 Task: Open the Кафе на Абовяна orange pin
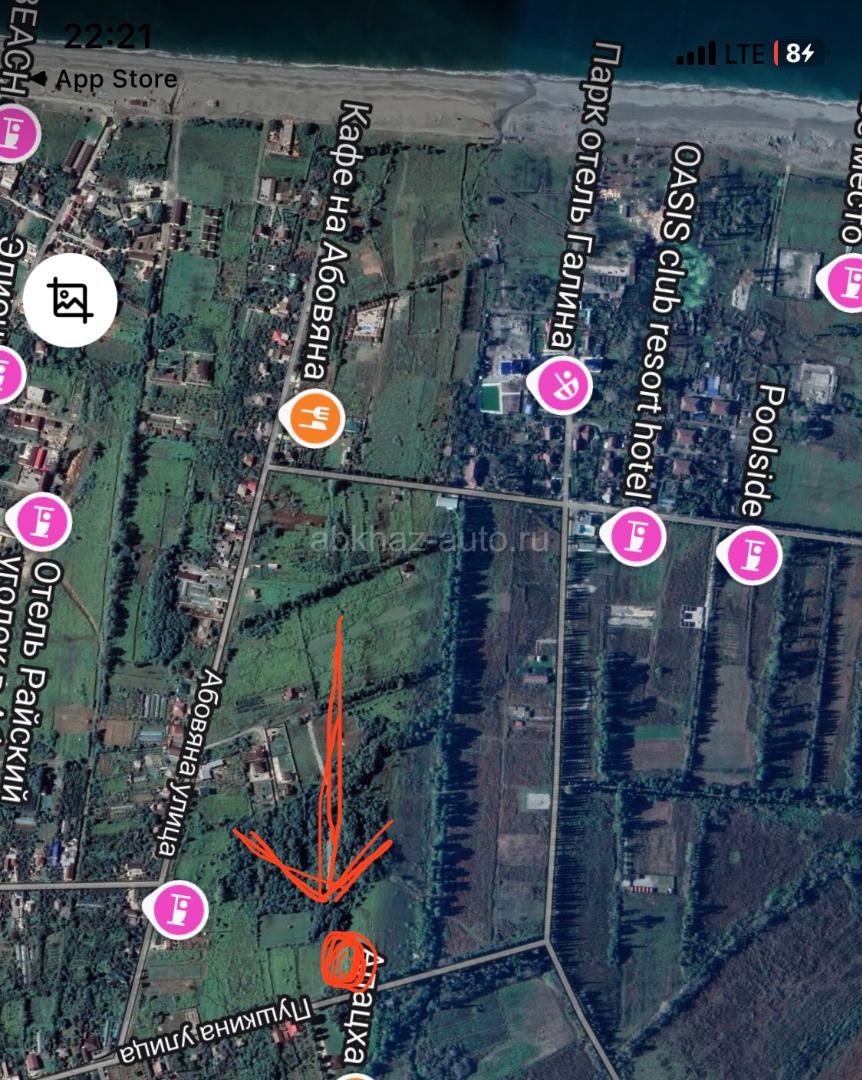point(314,417)
